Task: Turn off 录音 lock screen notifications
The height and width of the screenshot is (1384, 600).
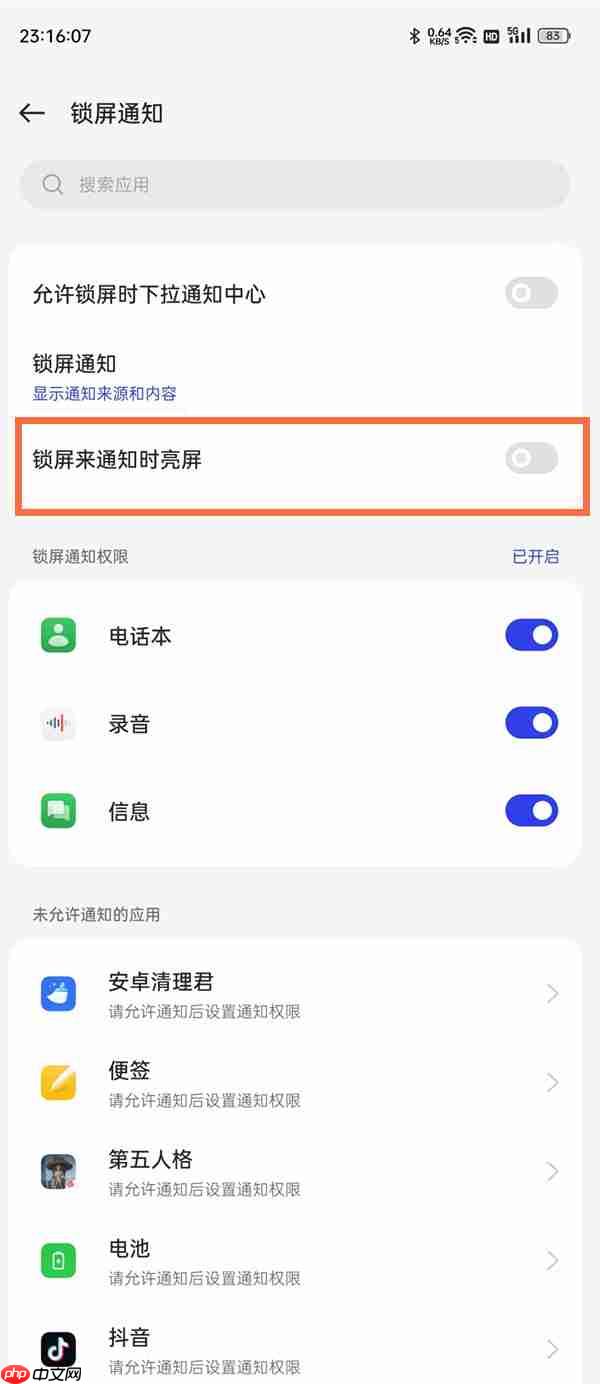Action: tap(531, 723)
